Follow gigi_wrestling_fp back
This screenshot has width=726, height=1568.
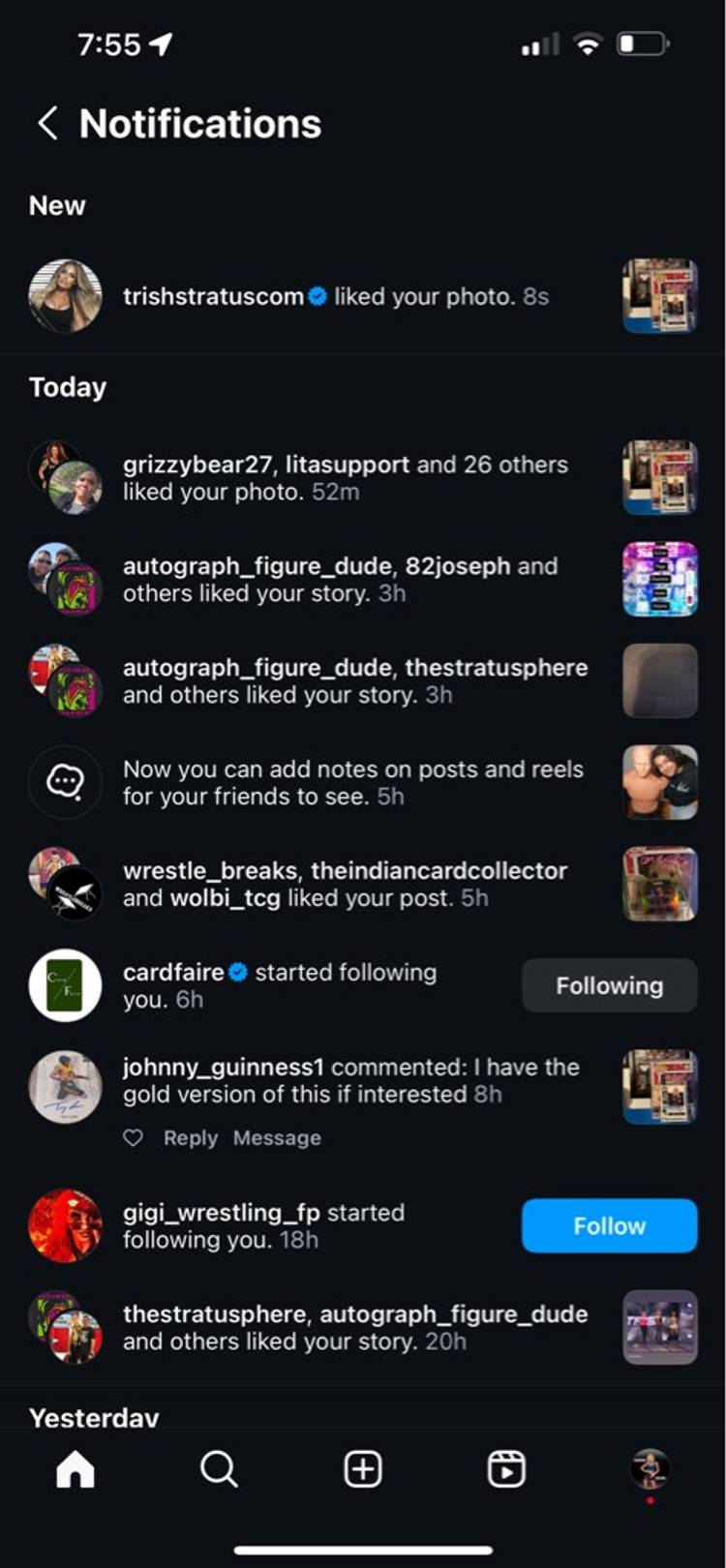(609, 1225)
